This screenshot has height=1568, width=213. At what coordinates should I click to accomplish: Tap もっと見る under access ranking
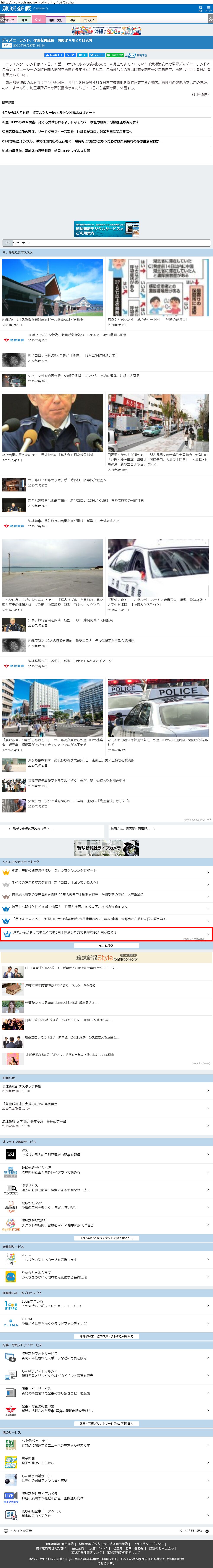[x=106, y=945]
